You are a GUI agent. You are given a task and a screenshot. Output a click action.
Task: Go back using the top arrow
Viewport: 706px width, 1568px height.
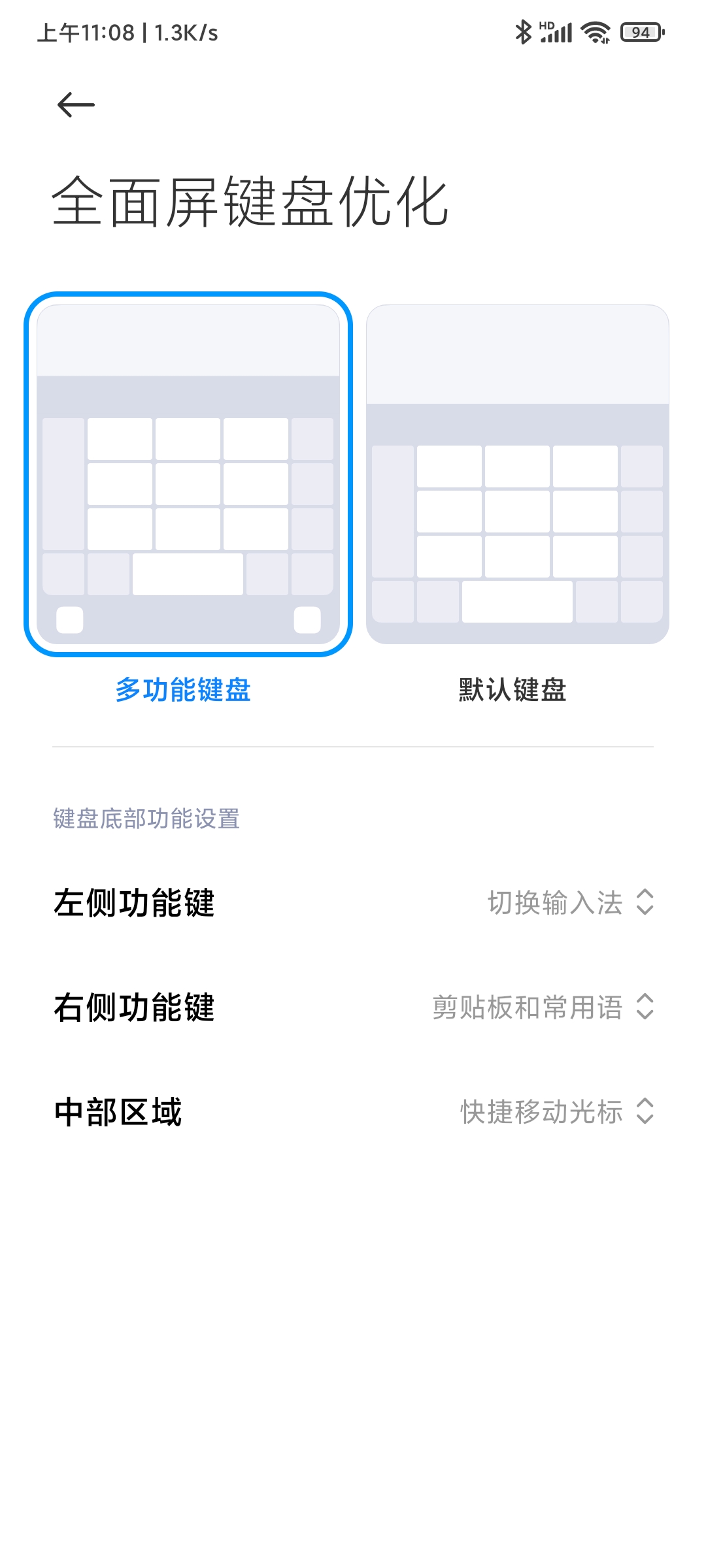pyautogui.click(x=76, y=105)
